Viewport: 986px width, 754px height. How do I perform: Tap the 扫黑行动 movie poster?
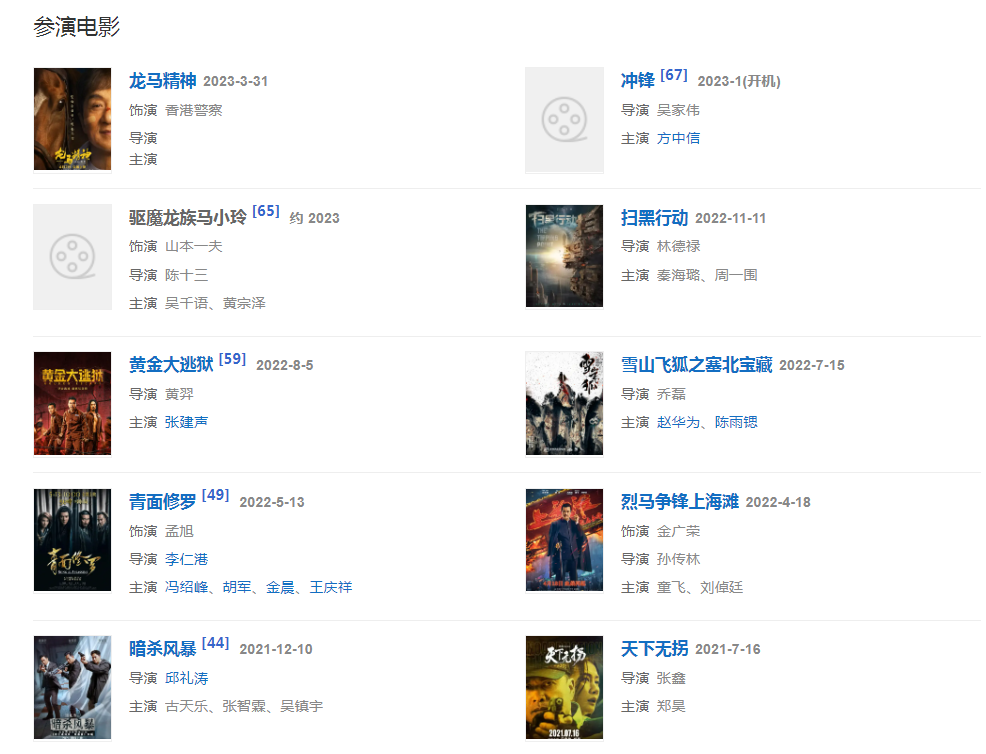click(564, 256)
